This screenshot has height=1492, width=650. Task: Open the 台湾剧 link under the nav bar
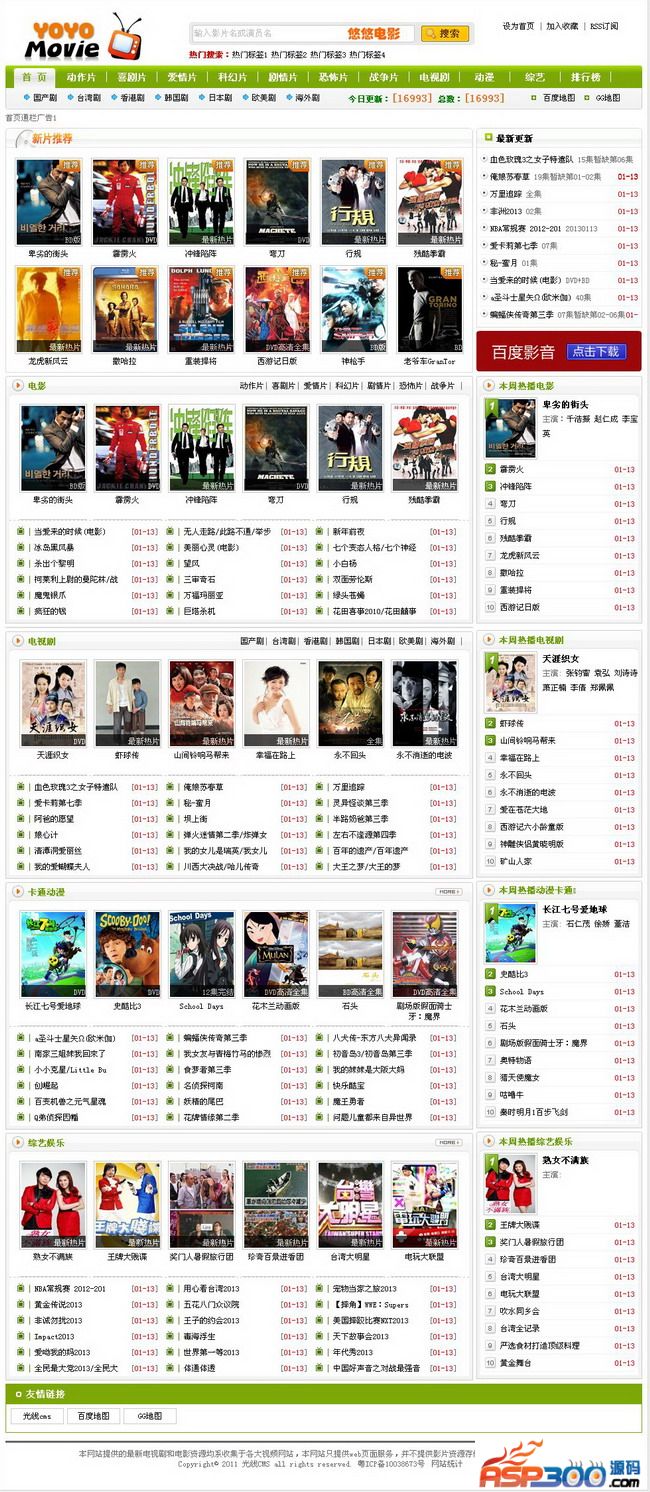pos(88,98)
